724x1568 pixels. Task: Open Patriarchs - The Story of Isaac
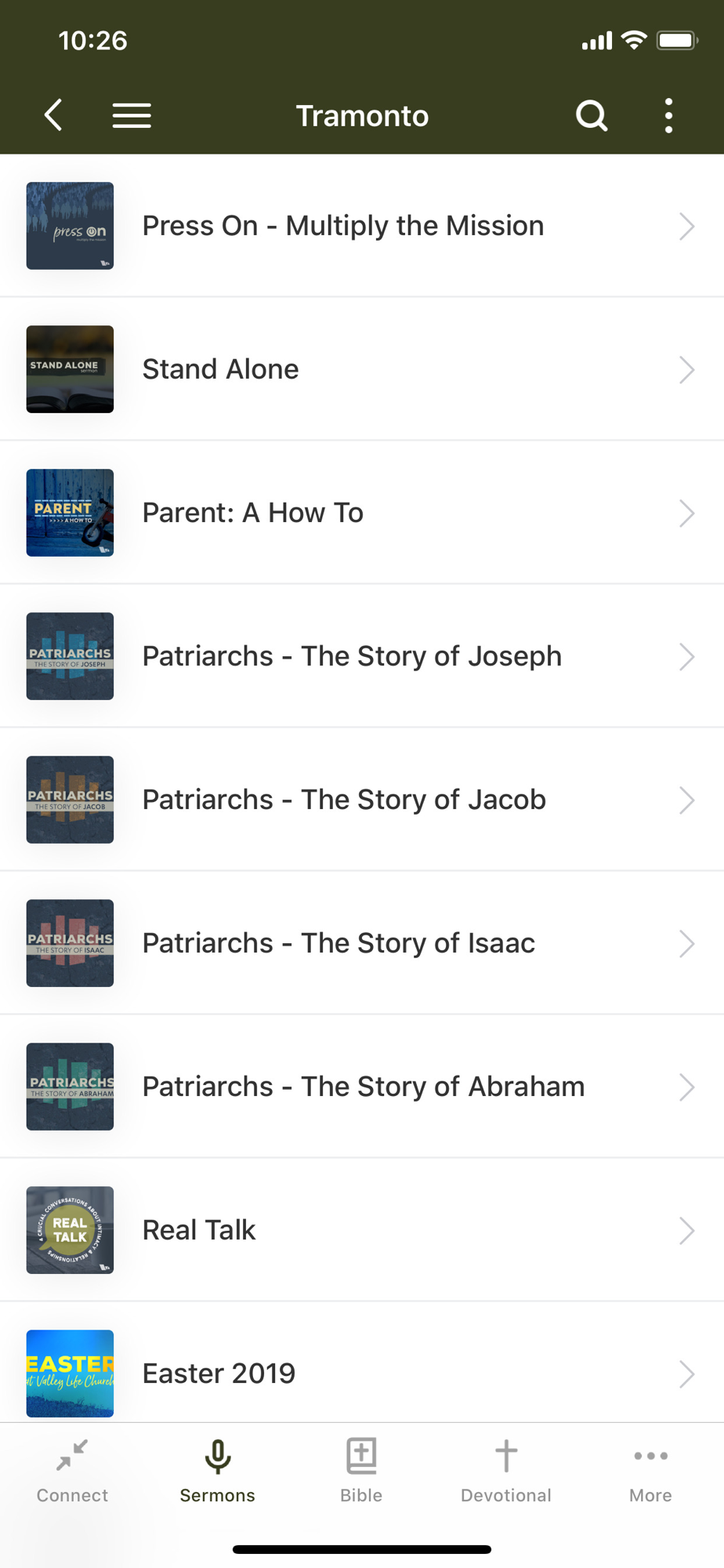(362, 943)
